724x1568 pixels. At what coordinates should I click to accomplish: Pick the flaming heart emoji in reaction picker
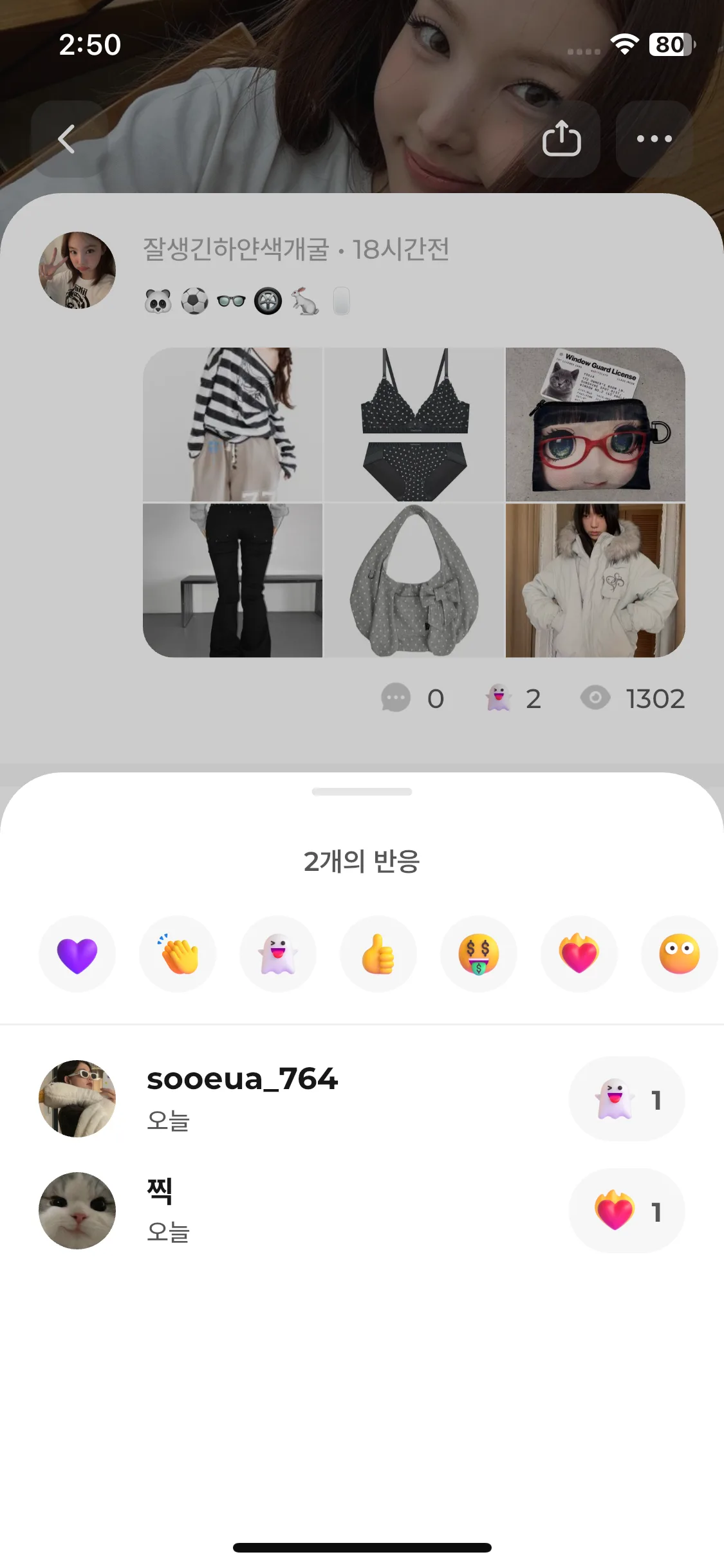[579, 954]
